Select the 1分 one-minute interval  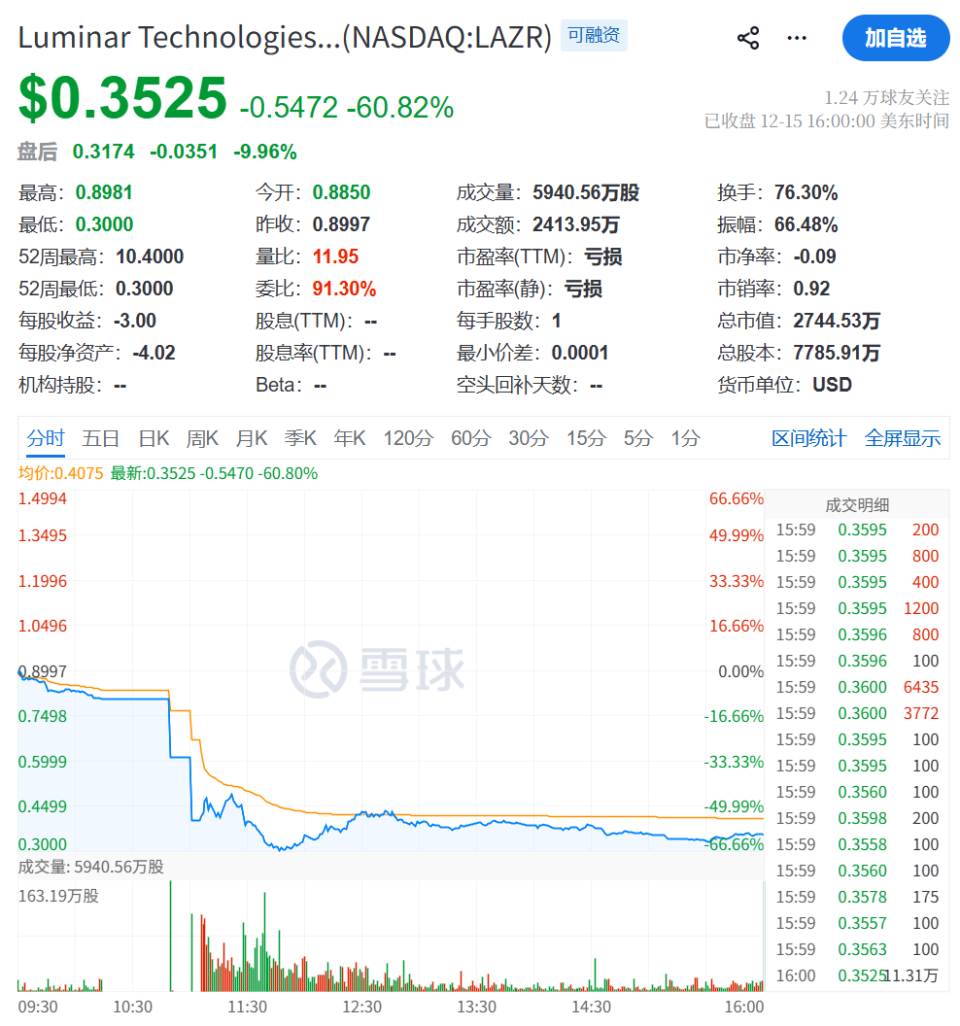(x=684, y=438)
